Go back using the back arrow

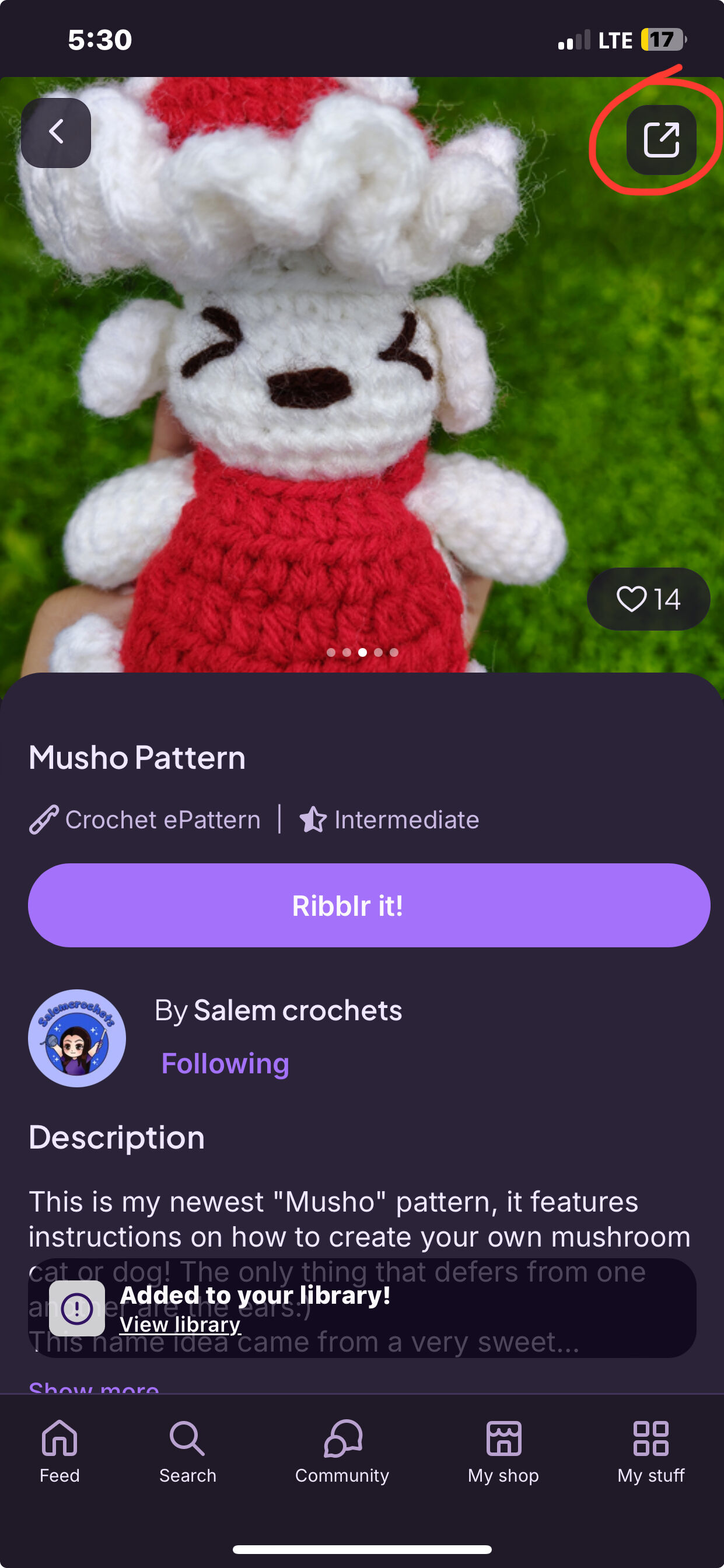56,132
